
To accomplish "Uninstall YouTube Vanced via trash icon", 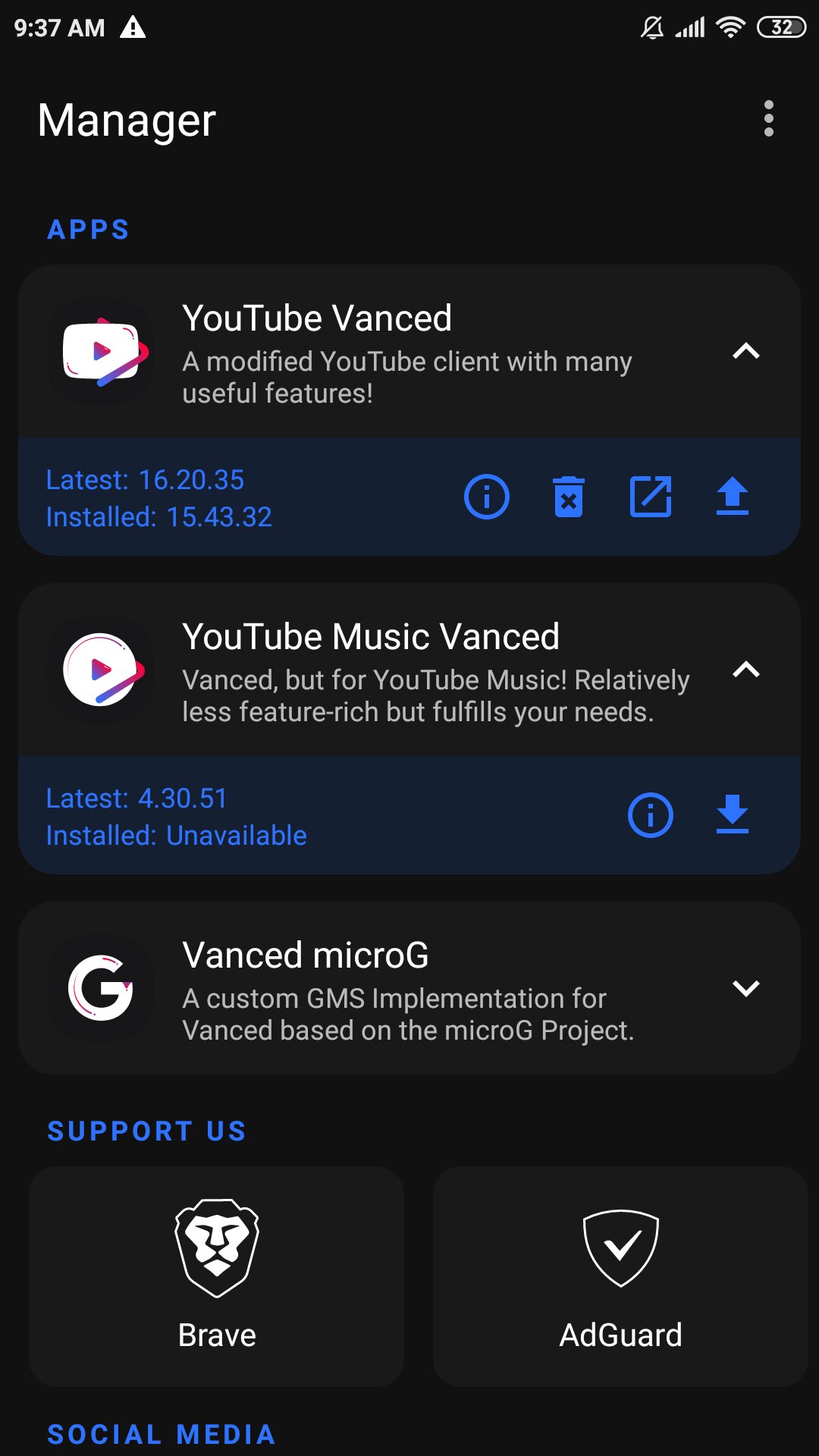I will click(x=569, y=497).
